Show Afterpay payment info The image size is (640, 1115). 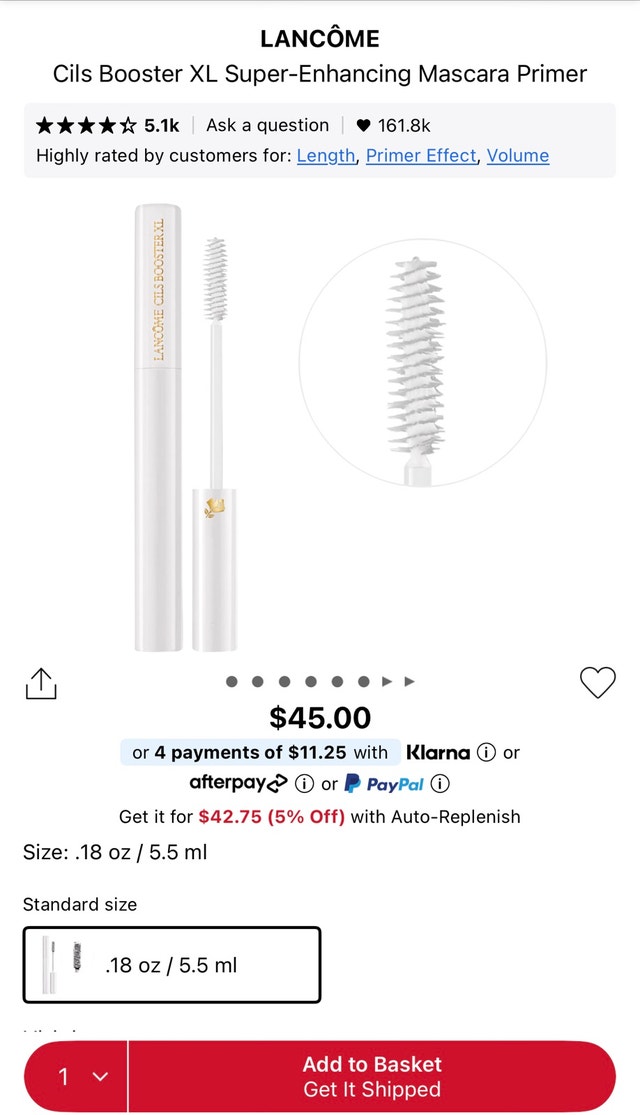[x=304, y=784]
